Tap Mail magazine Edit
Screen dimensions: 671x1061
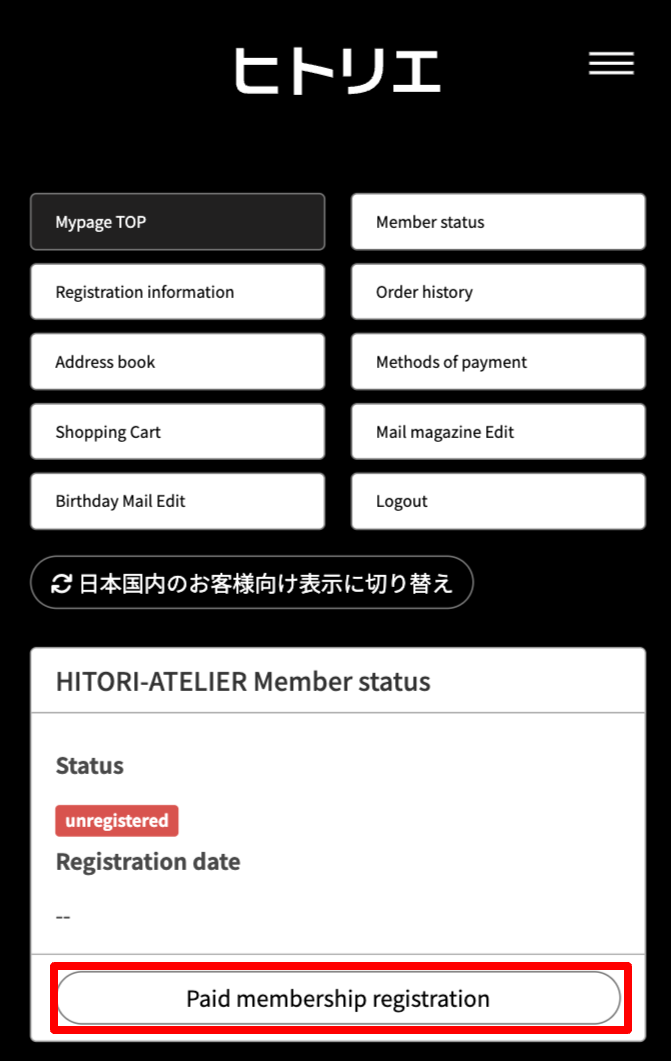498,432
